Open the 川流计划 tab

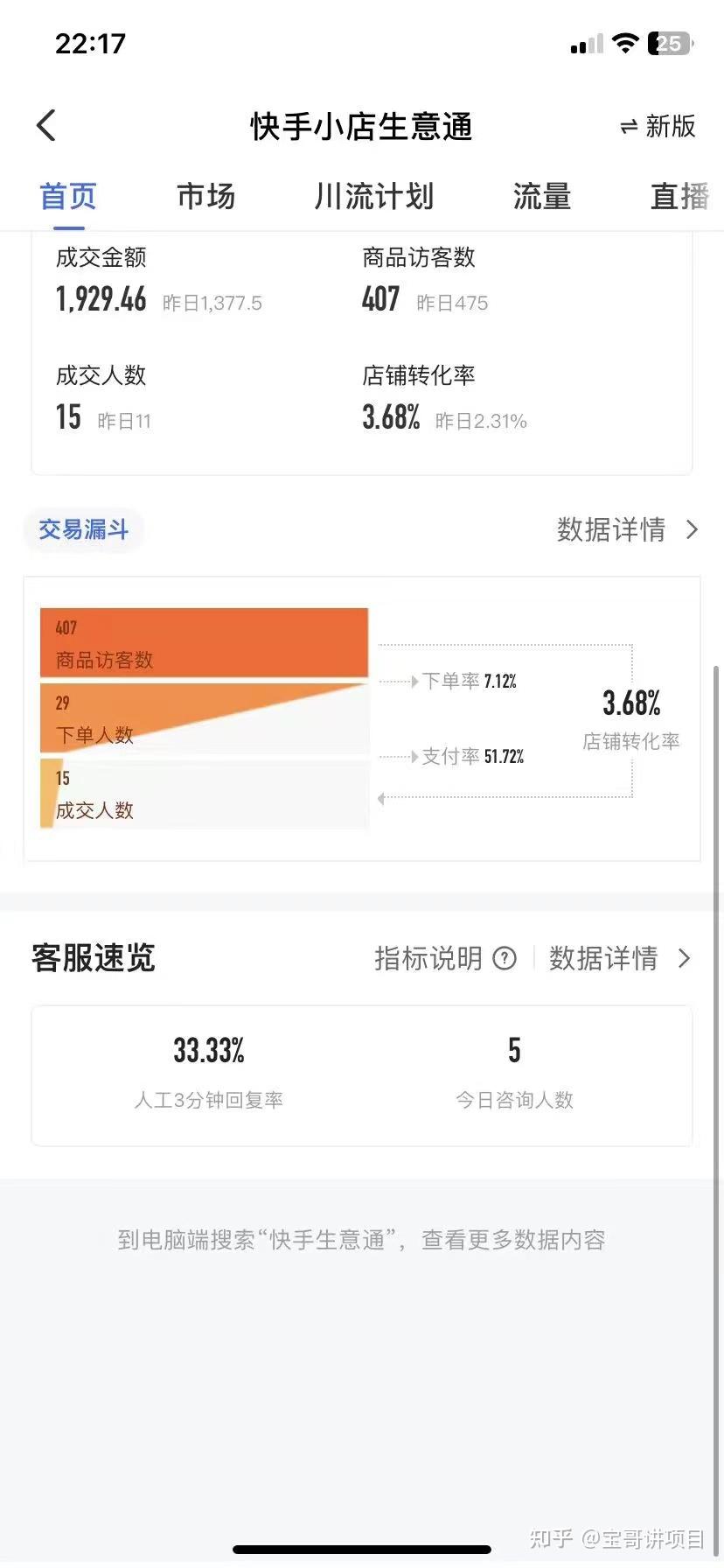[x=374, y=197]
